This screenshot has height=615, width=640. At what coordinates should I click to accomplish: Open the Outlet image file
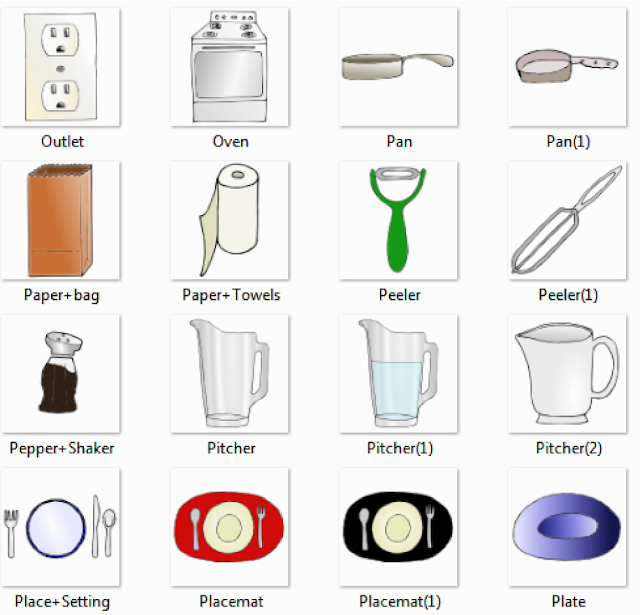click(x=62, y=68)
